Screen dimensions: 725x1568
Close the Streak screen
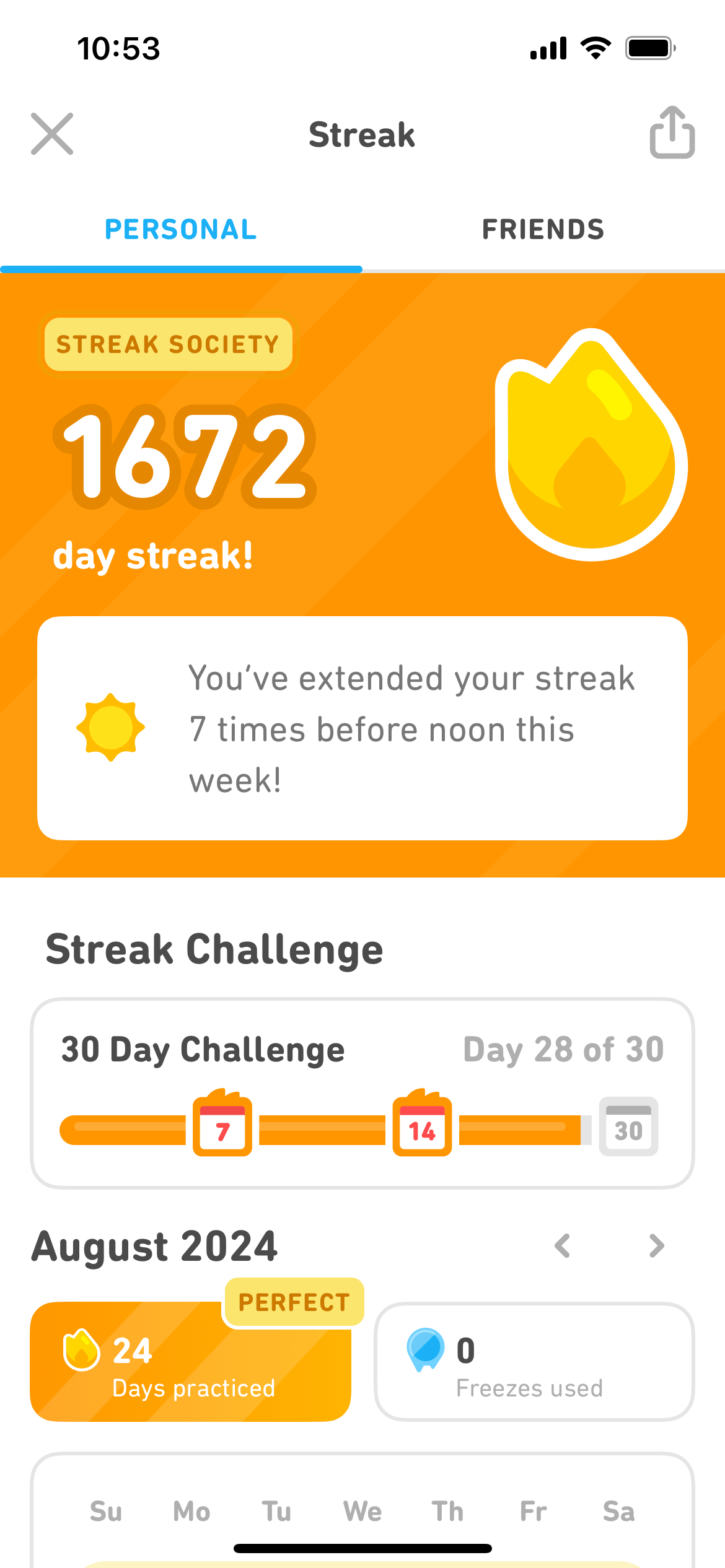tap(52, 134)
